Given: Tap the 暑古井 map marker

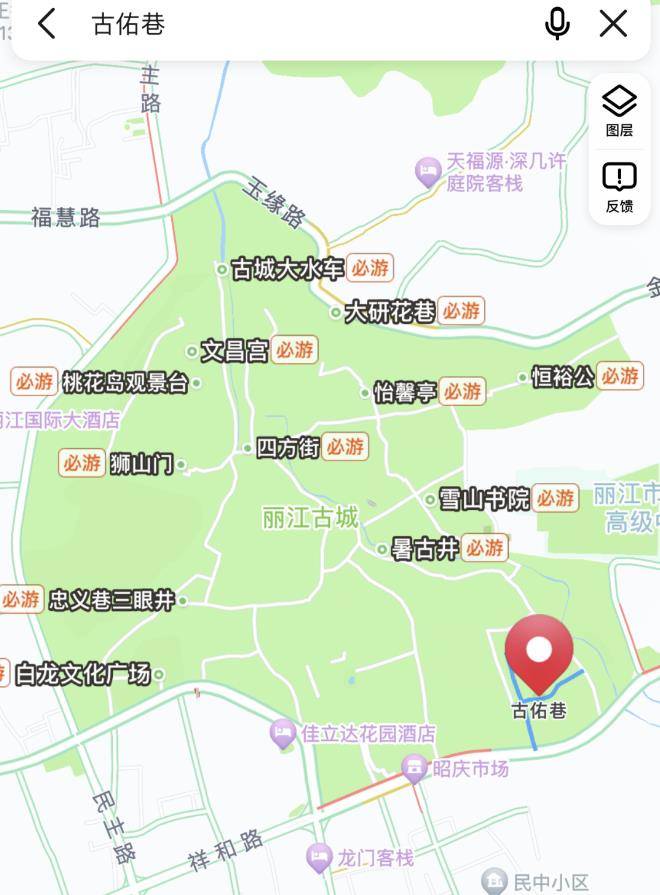Looking at the screenshot, I should 425,549.
